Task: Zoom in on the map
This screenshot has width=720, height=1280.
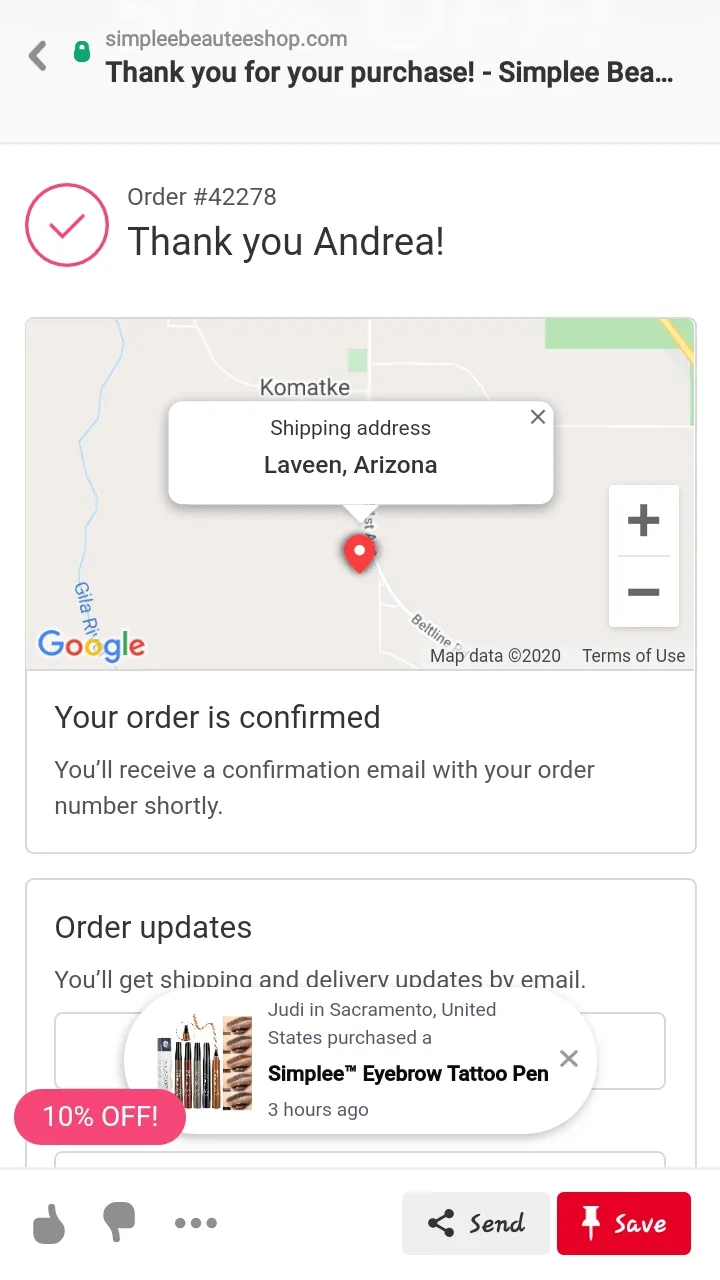Action: (x=643, y=520)
